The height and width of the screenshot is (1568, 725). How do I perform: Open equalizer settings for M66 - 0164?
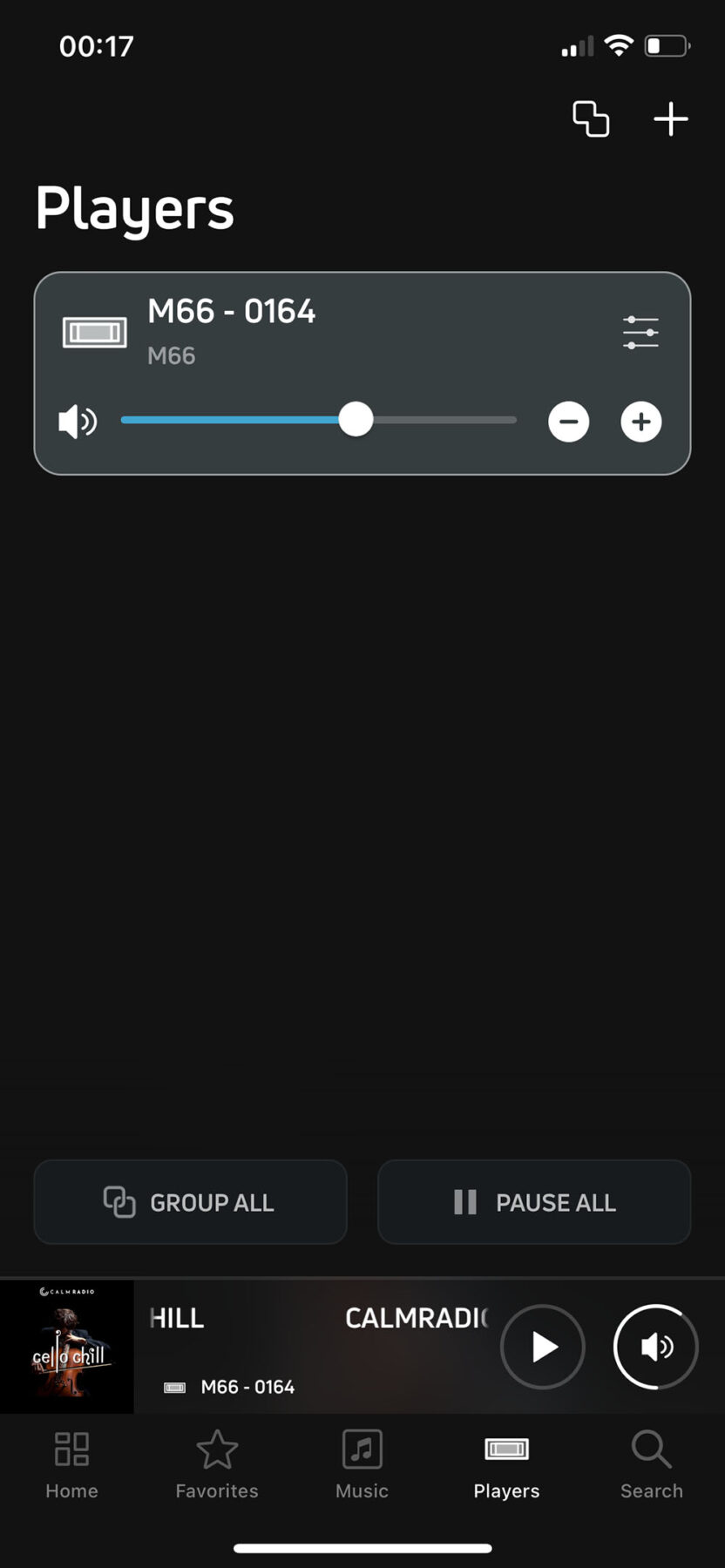pyautogui.click(x=640, y=333)
